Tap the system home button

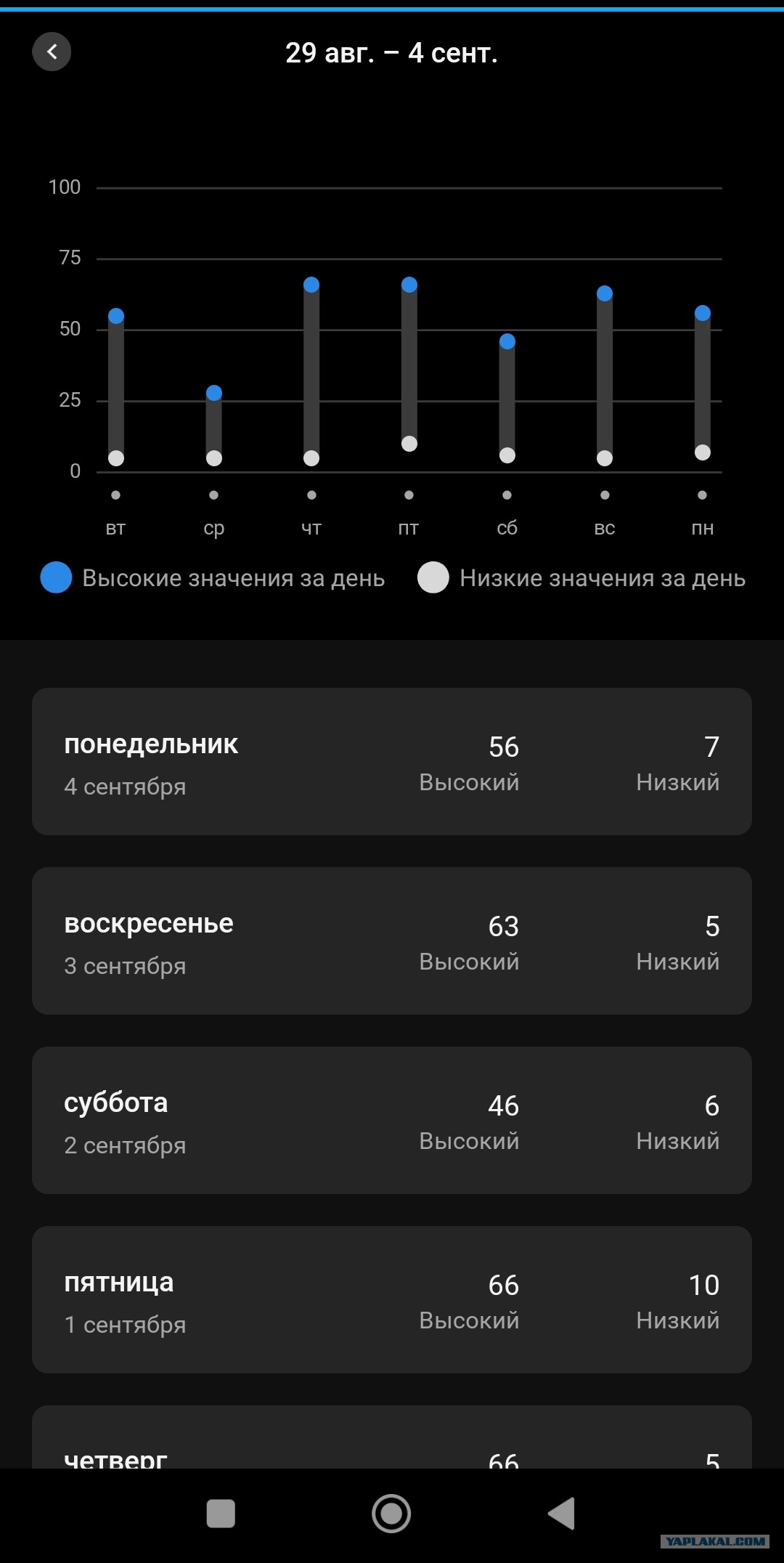point(391,1514)
